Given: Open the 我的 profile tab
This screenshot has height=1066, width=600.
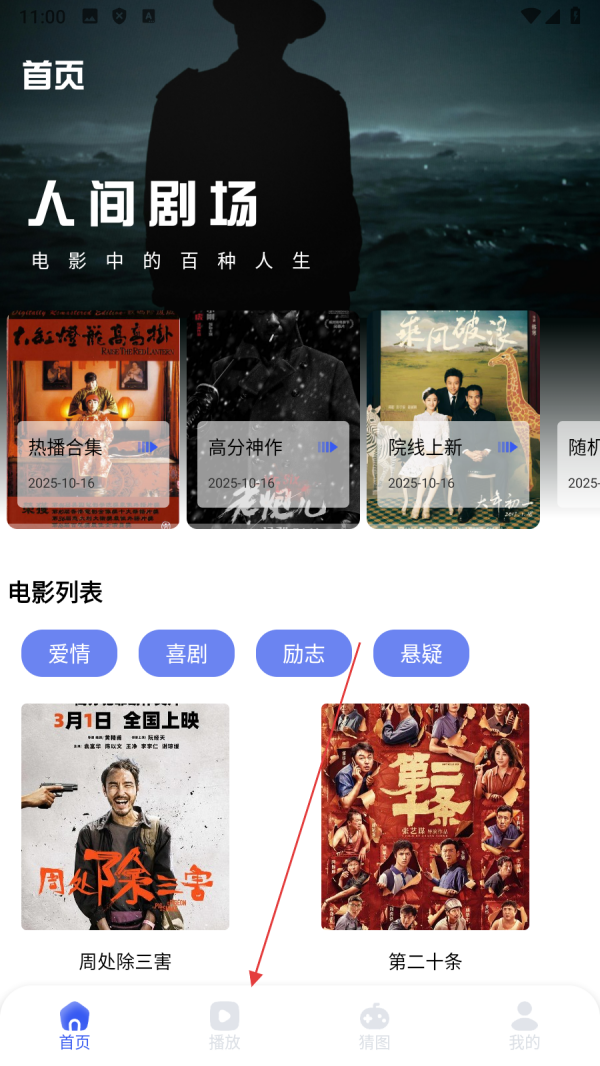Looking at the screenshot, I should pos(524,1026).
